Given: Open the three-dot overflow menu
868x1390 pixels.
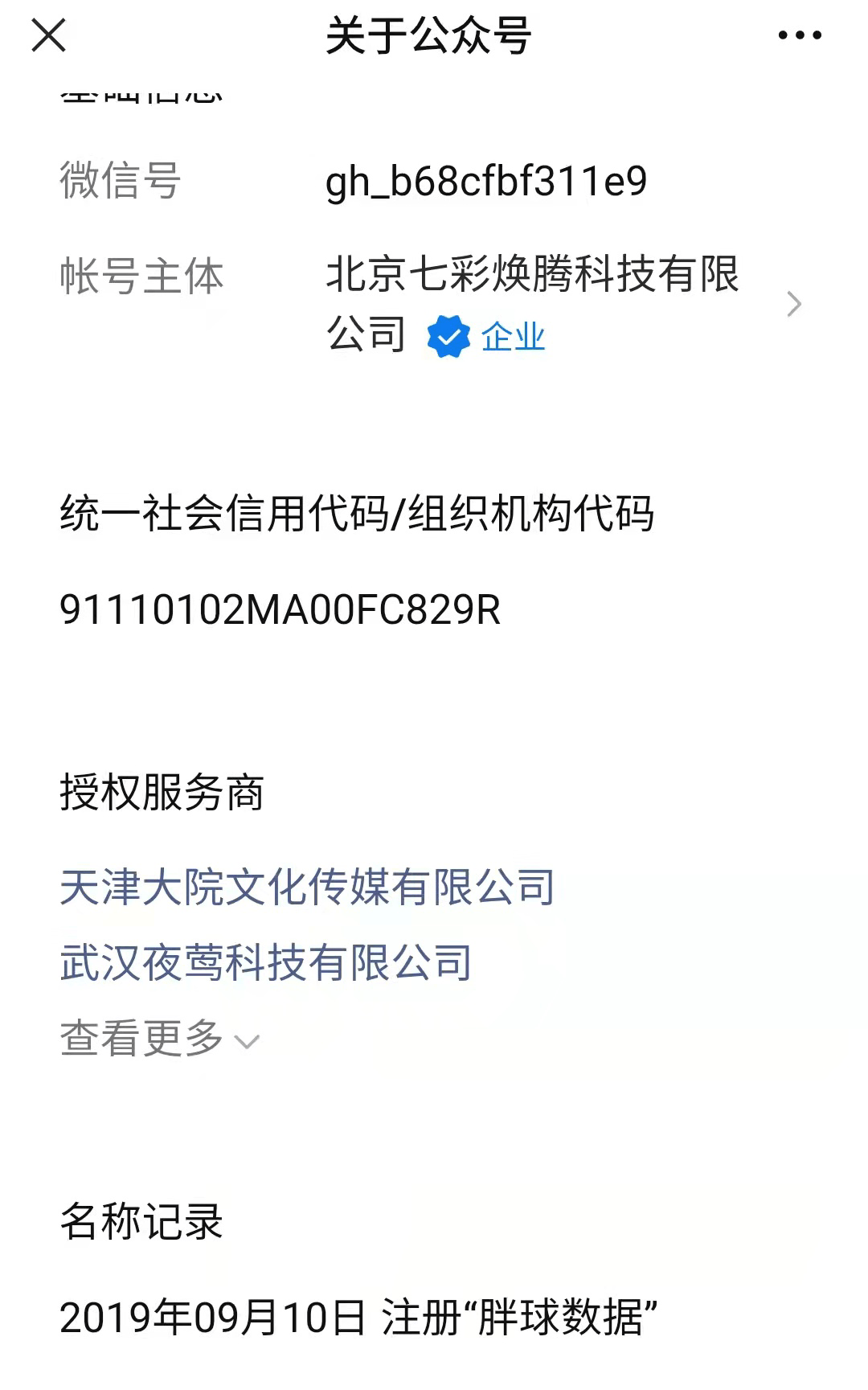Looking at the screenshot, I should [800, 35].
